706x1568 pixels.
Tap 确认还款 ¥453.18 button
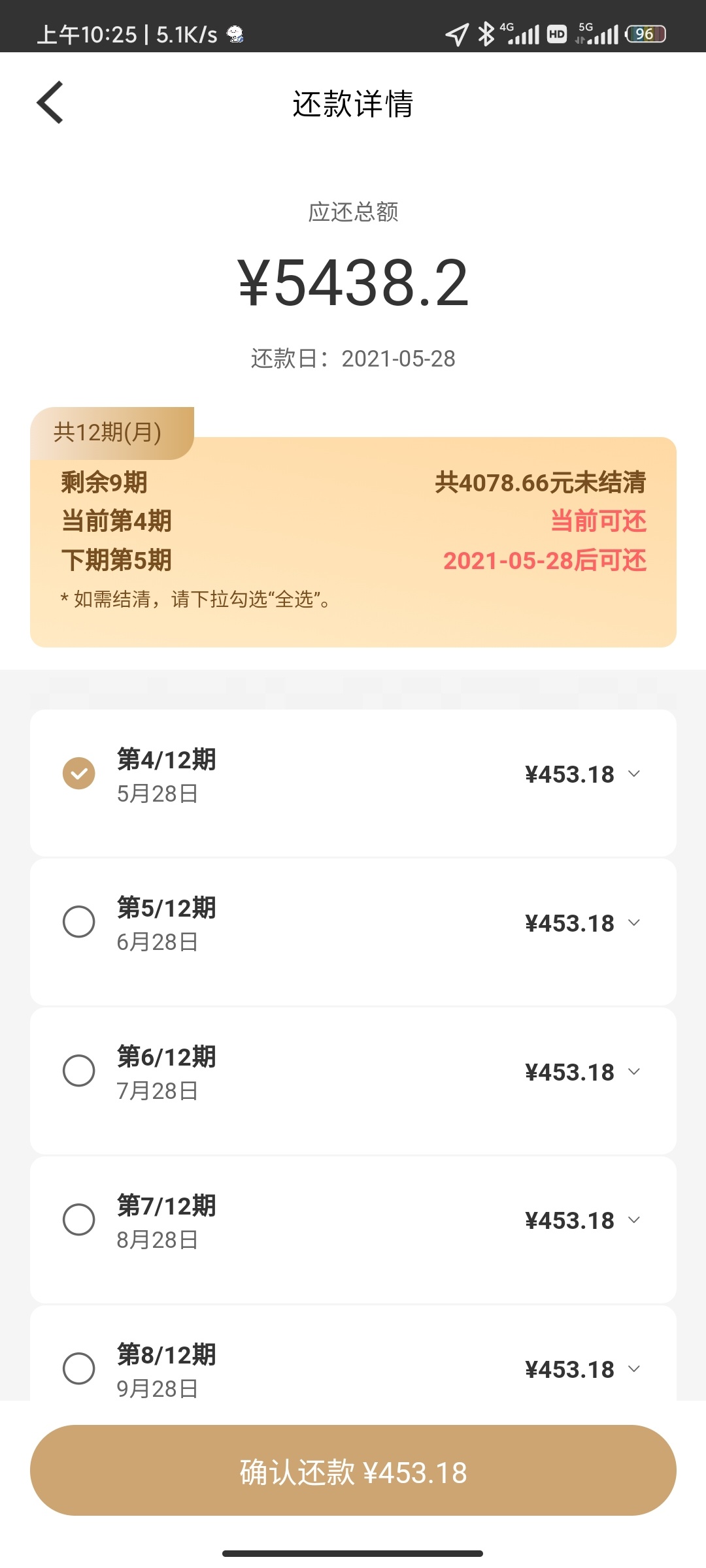[x=353, y=1470]
